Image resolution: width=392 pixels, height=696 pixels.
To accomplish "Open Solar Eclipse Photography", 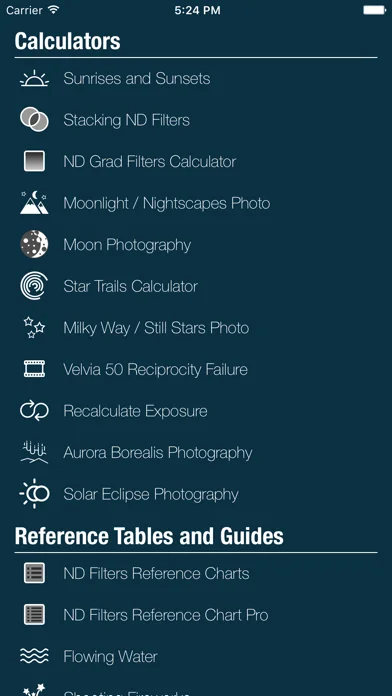I will click(196, 494).
